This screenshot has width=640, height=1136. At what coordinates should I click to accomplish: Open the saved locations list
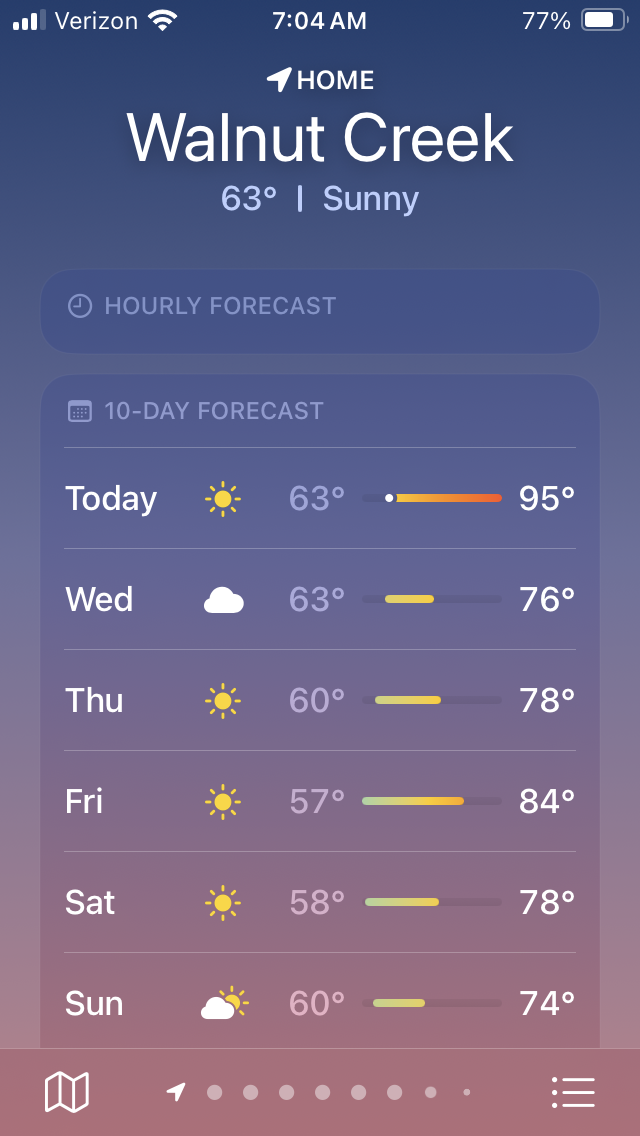coord(573,1092)
